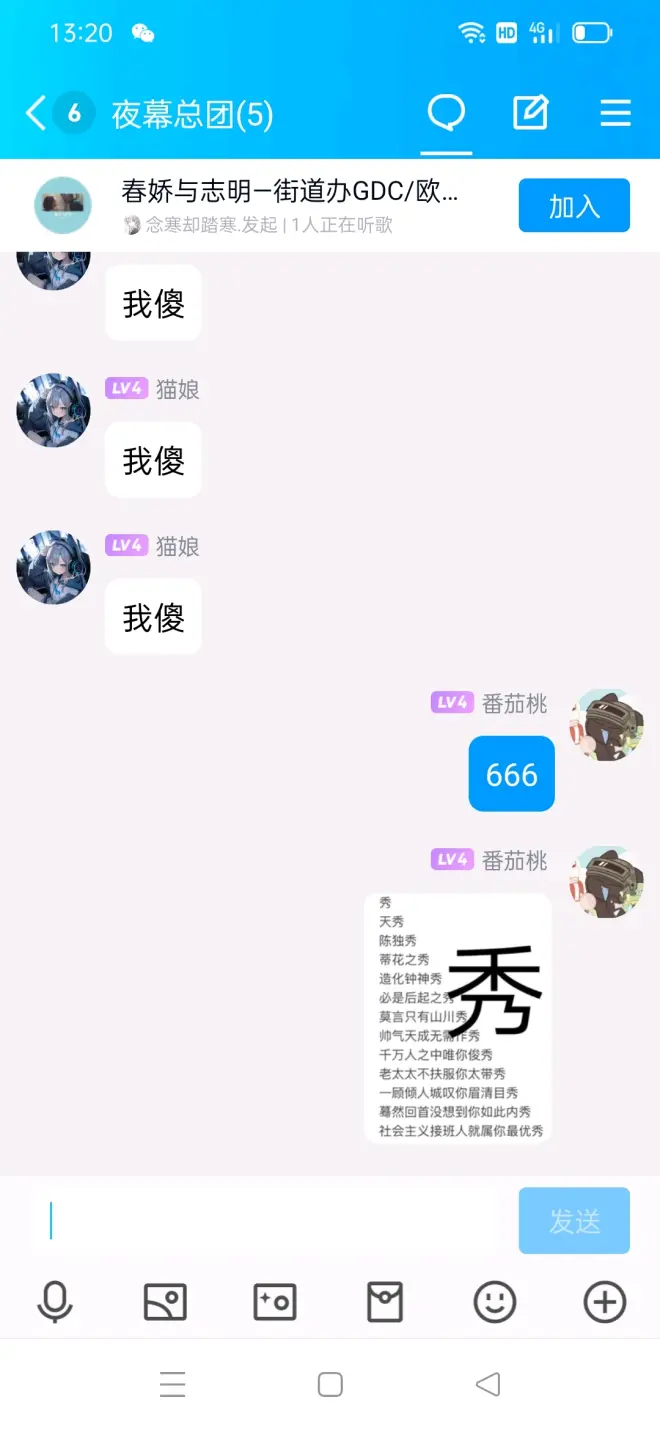660x1430 pixels.
Task: Open the 秀 image message
Action: click(x=458, y=1017)
